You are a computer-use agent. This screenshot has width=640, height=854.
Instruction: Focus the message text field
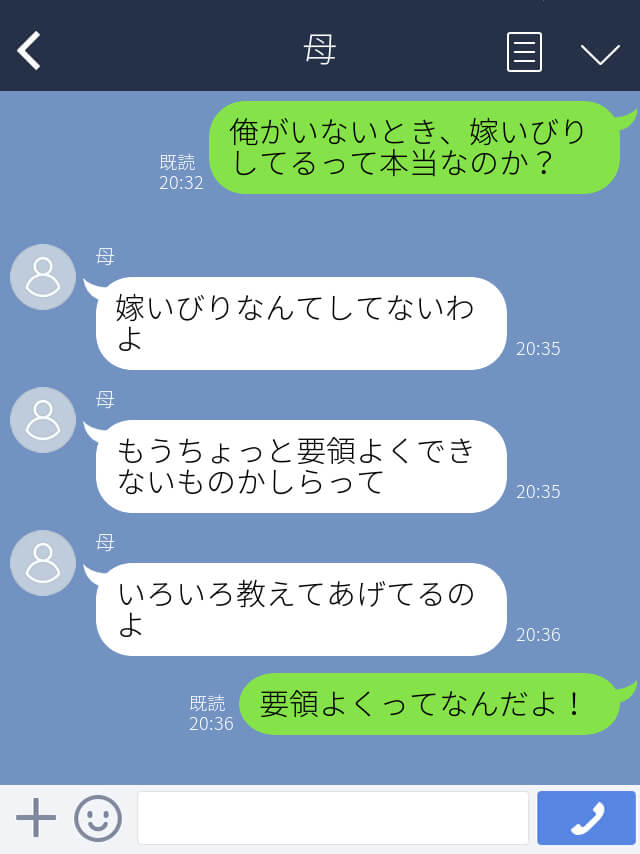point(332,818)
